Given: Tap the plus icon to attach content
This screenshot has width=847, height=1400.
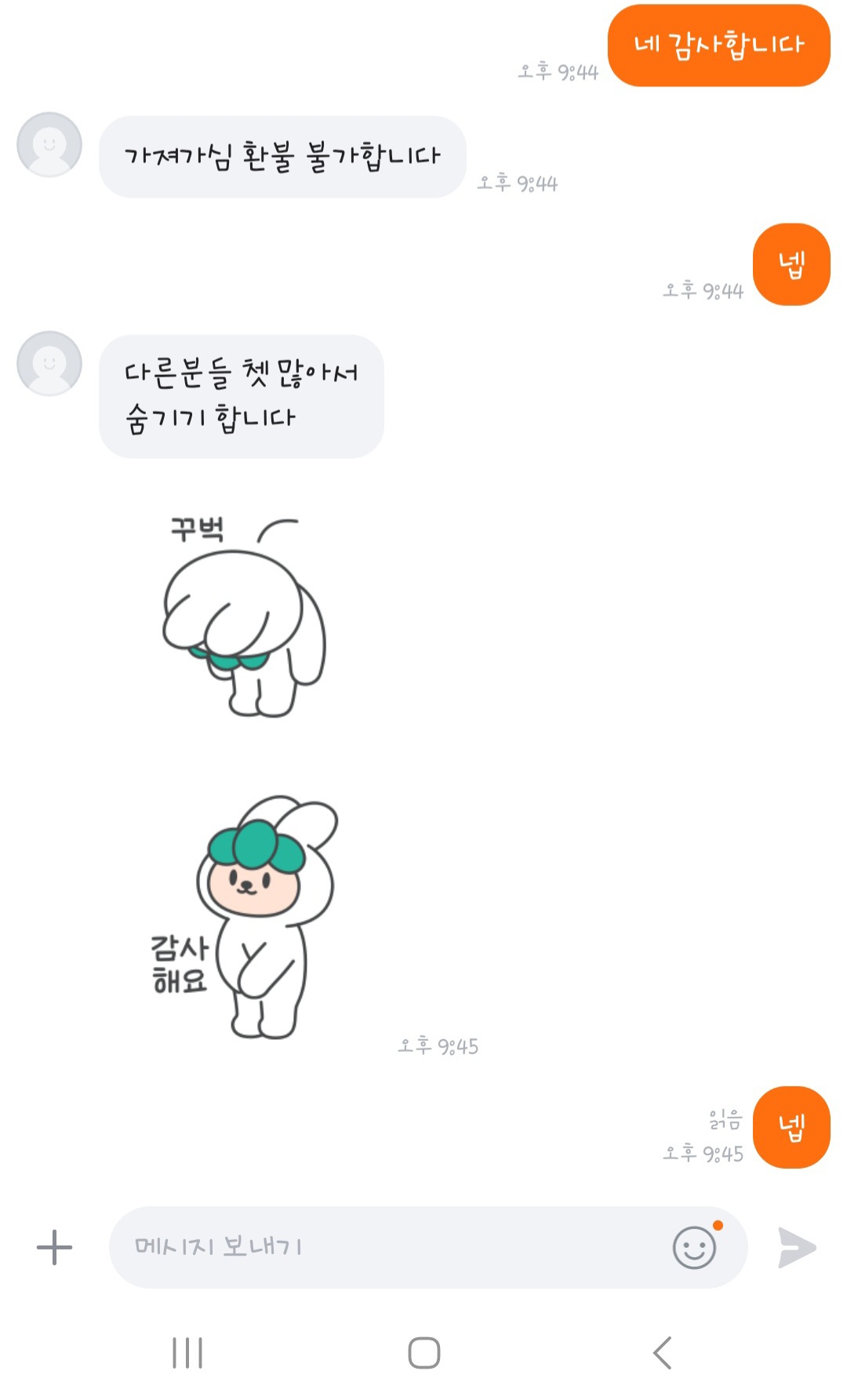Looking at the screenshot, I should coord(54,1247).
